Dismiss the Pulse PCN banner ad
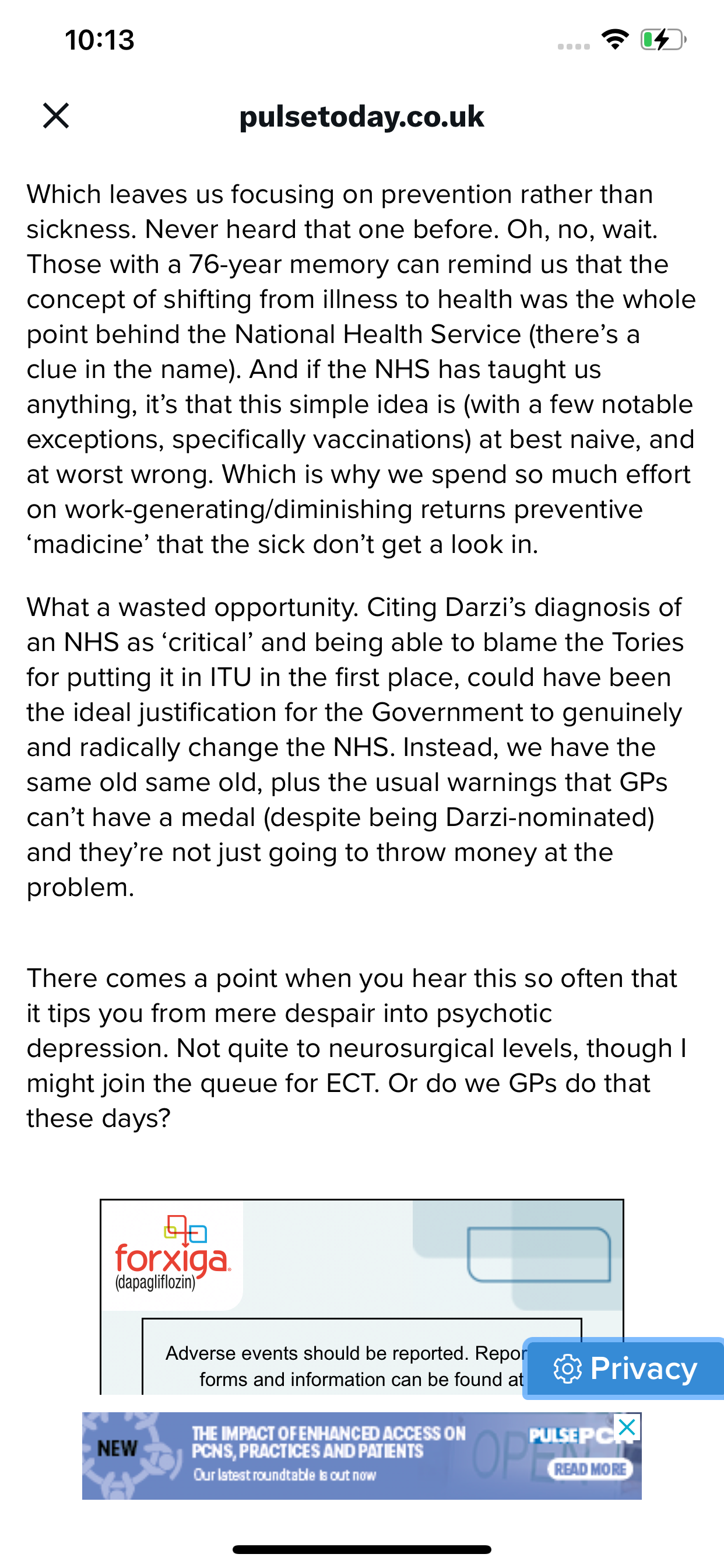This screenshot has width=724, height=1568. click(x=627, y=1427)
